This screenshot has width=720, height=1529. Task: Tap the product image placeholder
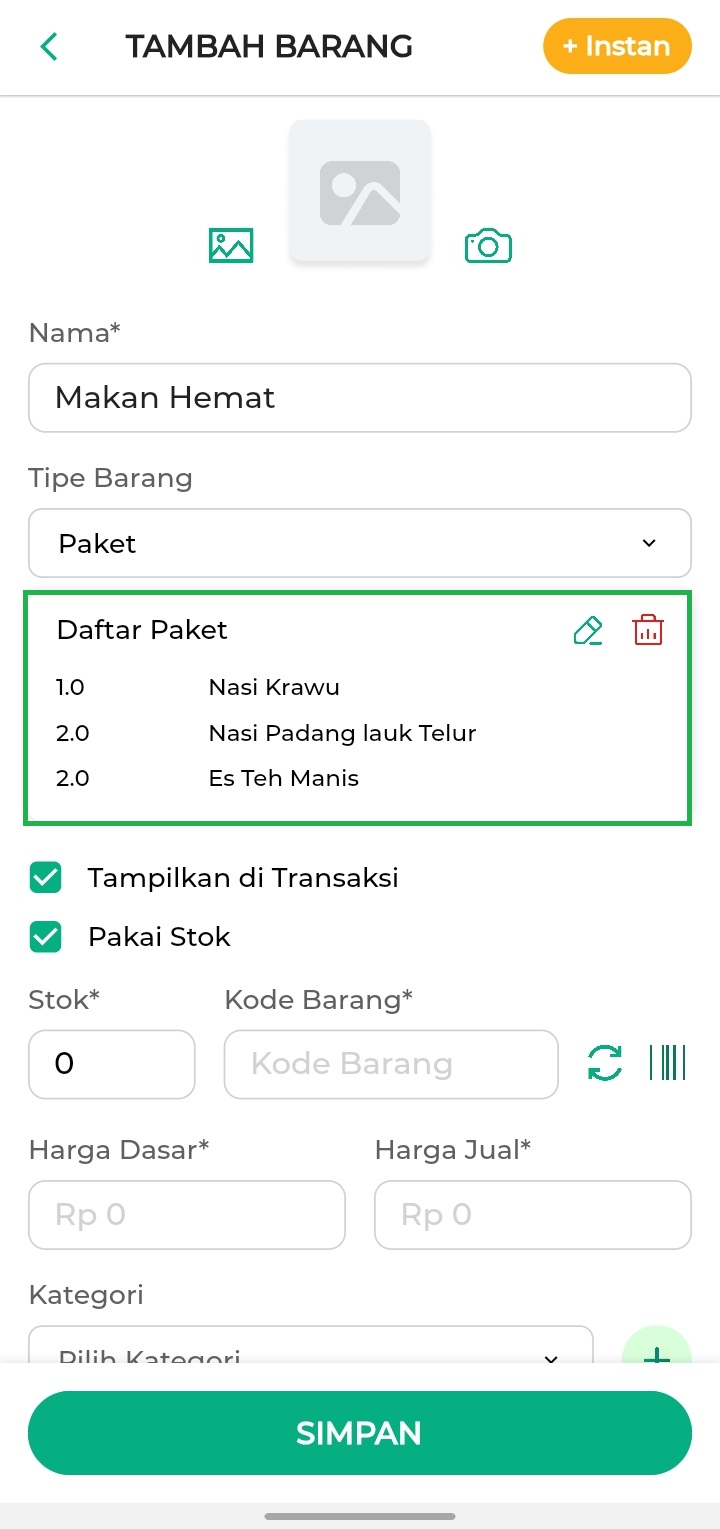[x=360, y=191]
